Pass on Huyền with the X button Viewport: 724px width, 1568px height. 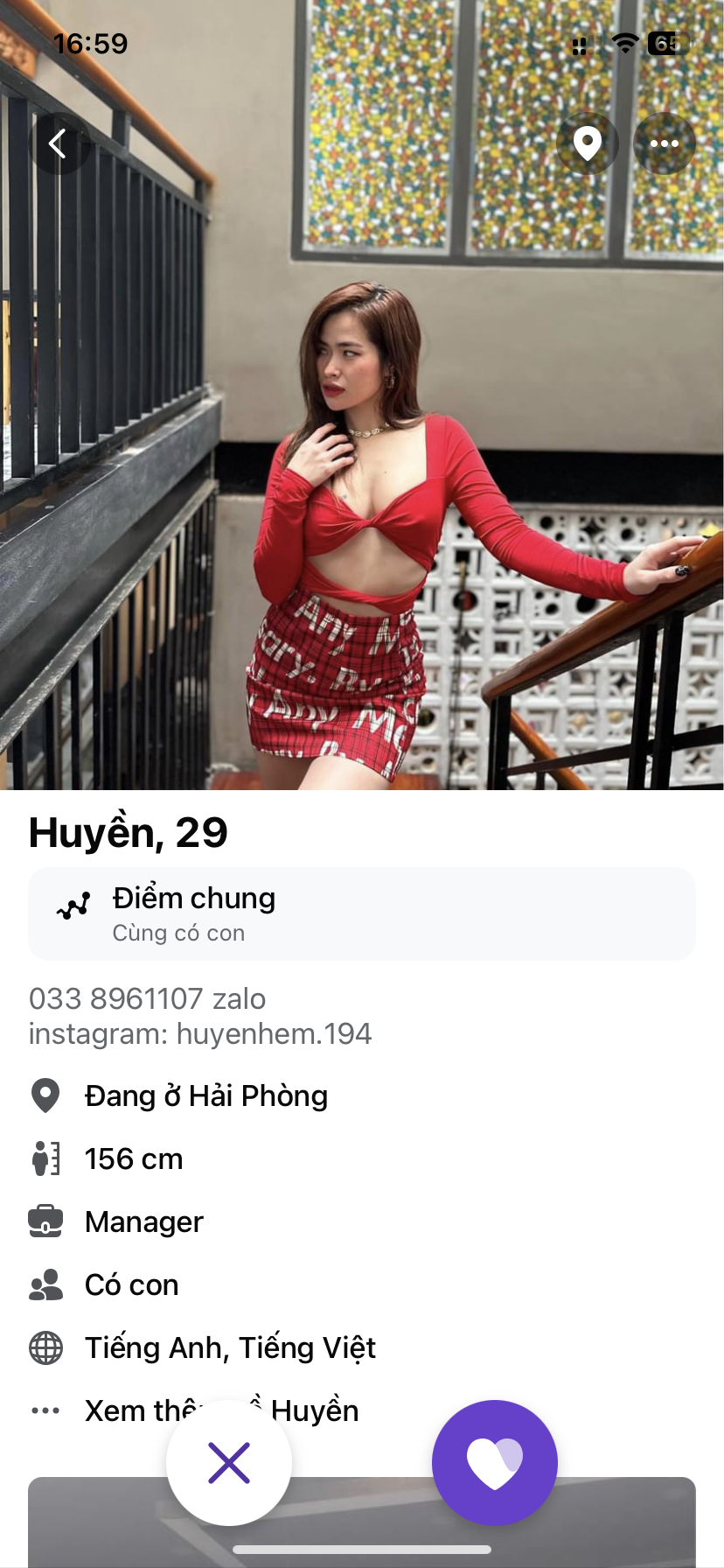[x=229, y=1462]
